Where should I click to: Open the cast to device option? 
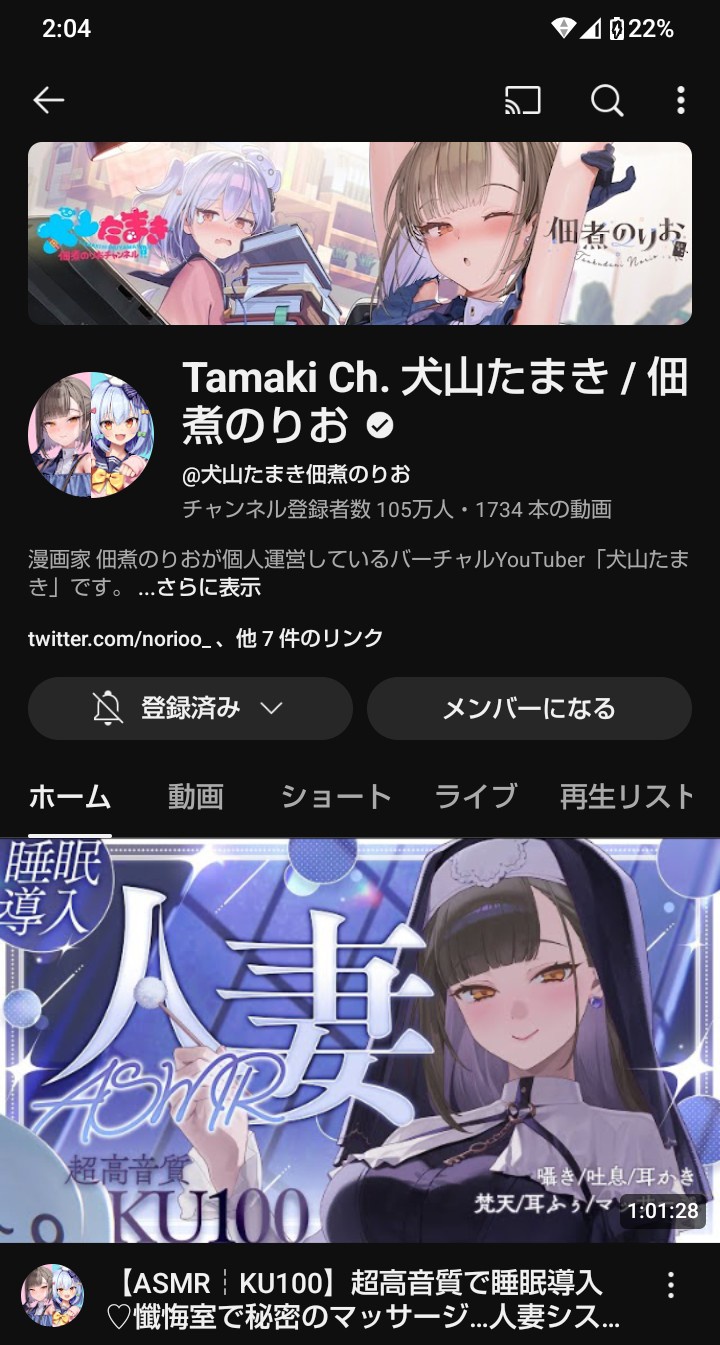522,100
